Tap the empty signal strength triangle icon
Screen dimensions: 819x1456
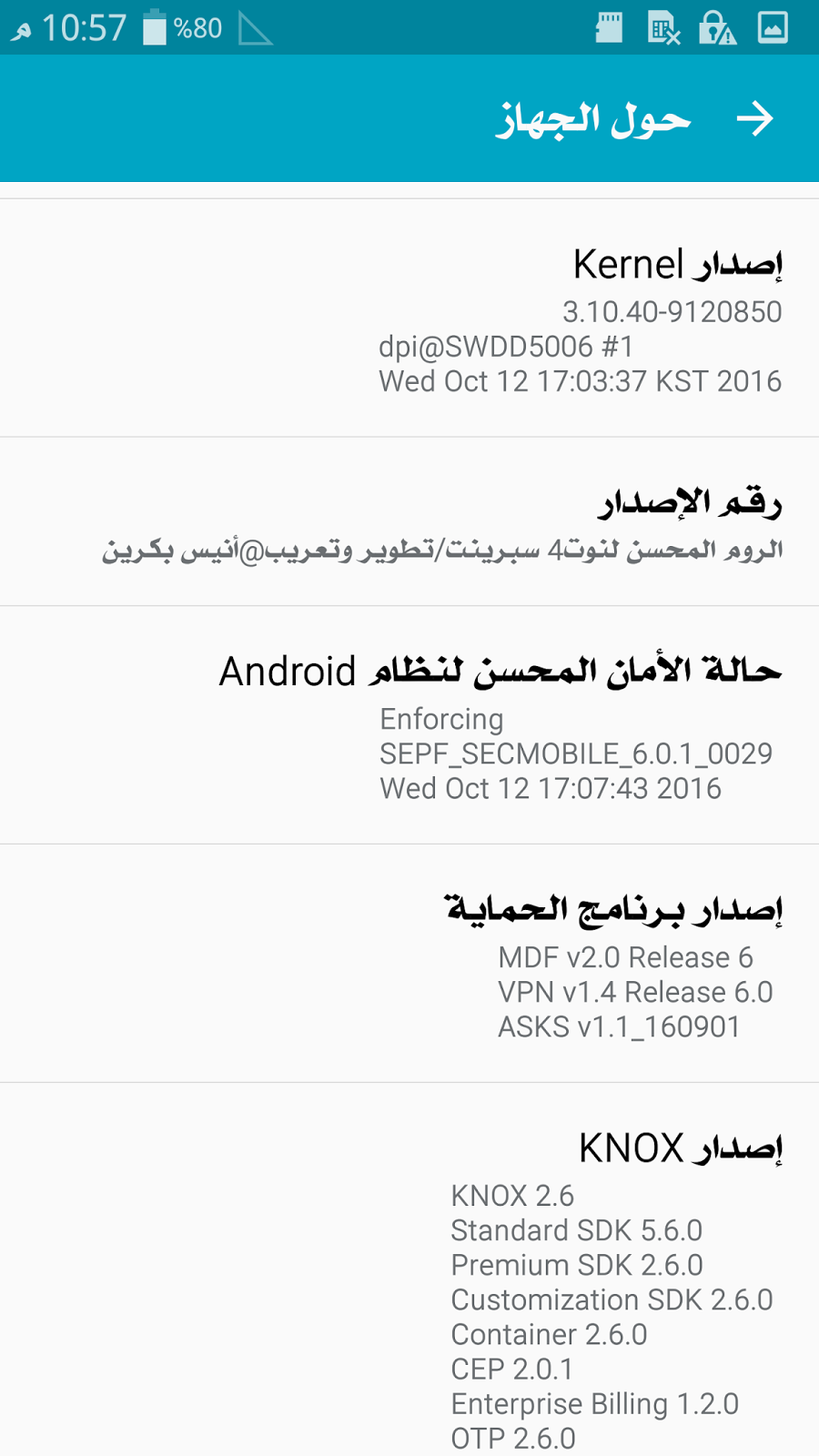point(253,29)
